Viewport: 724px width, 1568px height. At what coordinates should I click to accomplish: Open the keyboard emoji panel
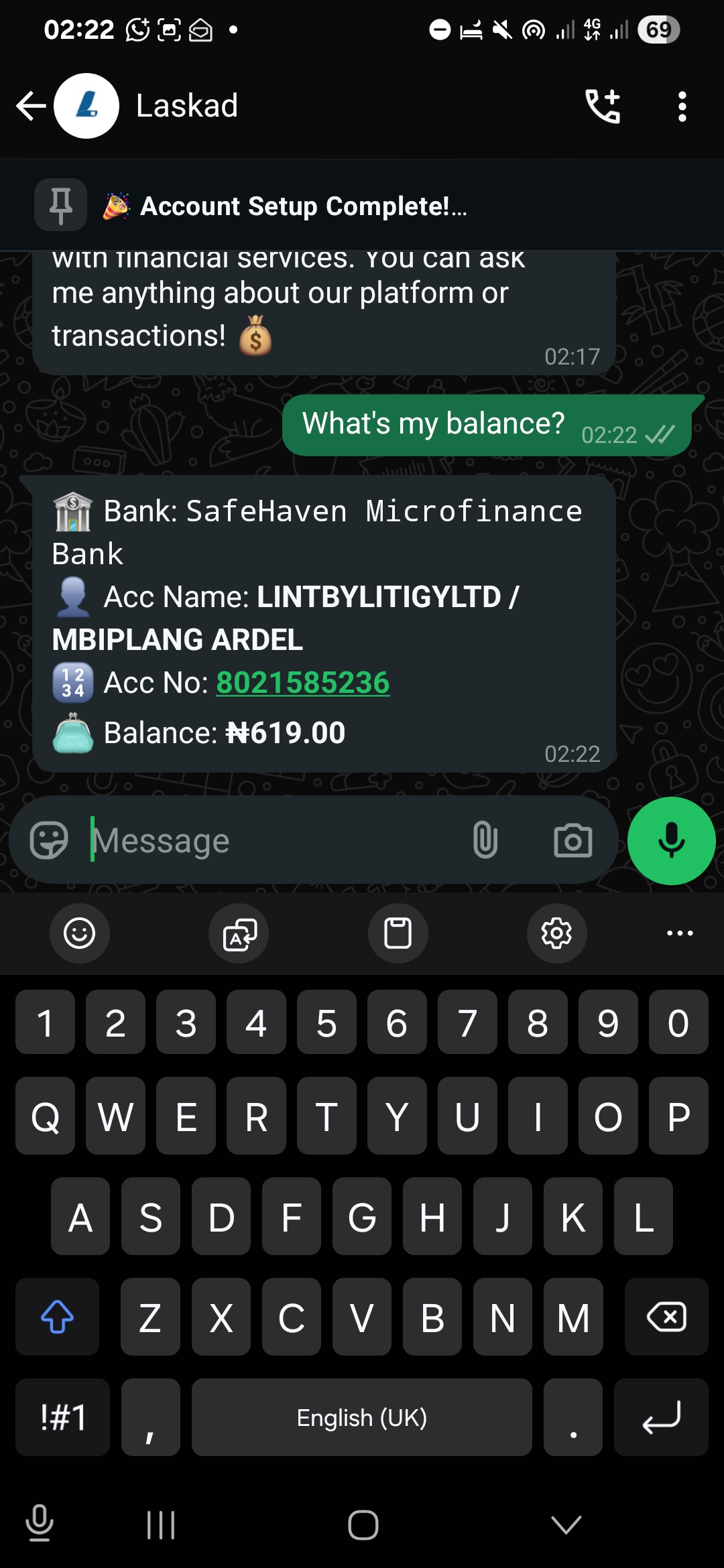80,933
